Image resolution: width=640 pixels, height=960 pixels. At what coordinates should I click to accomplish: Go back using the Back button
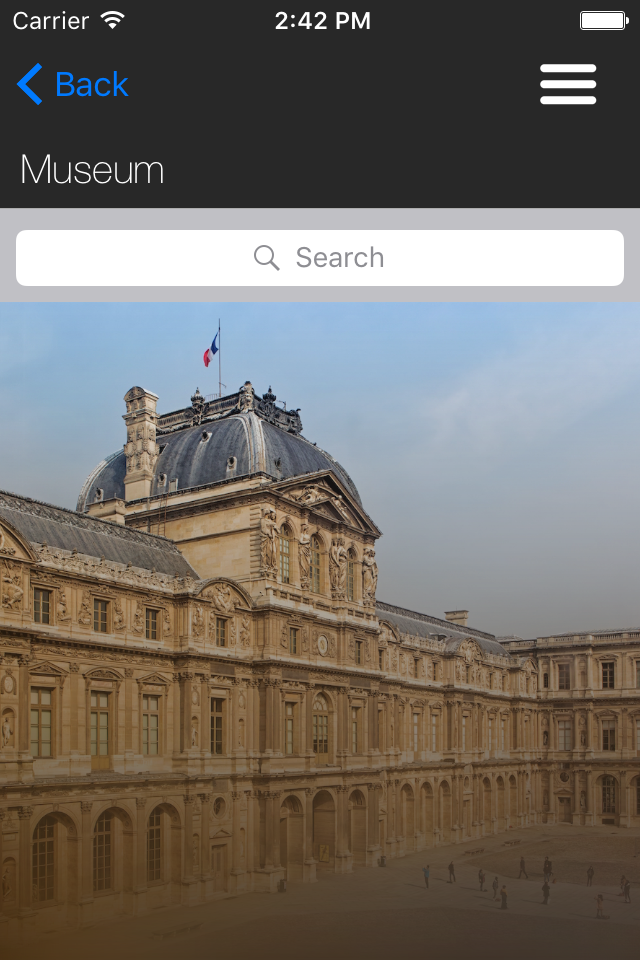click(x=73, y=85)
